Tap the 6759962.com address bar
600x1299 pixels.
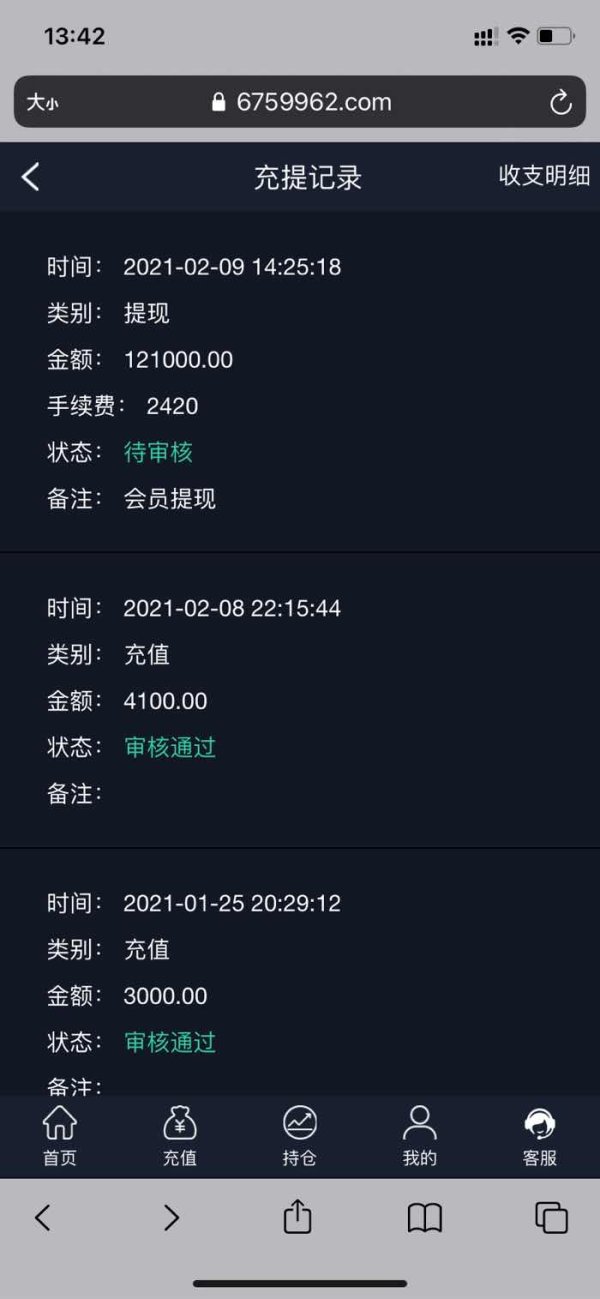[300, 102]
